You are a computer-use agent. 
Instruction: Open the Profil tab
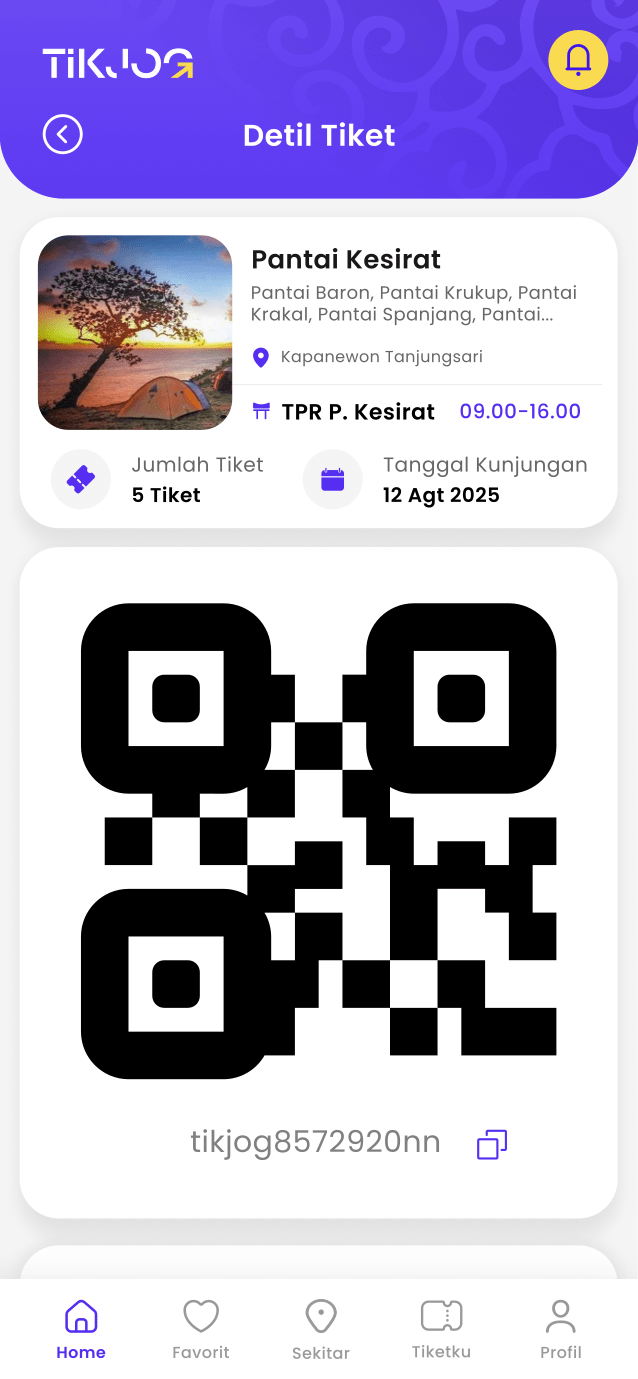pos(561,1329)
